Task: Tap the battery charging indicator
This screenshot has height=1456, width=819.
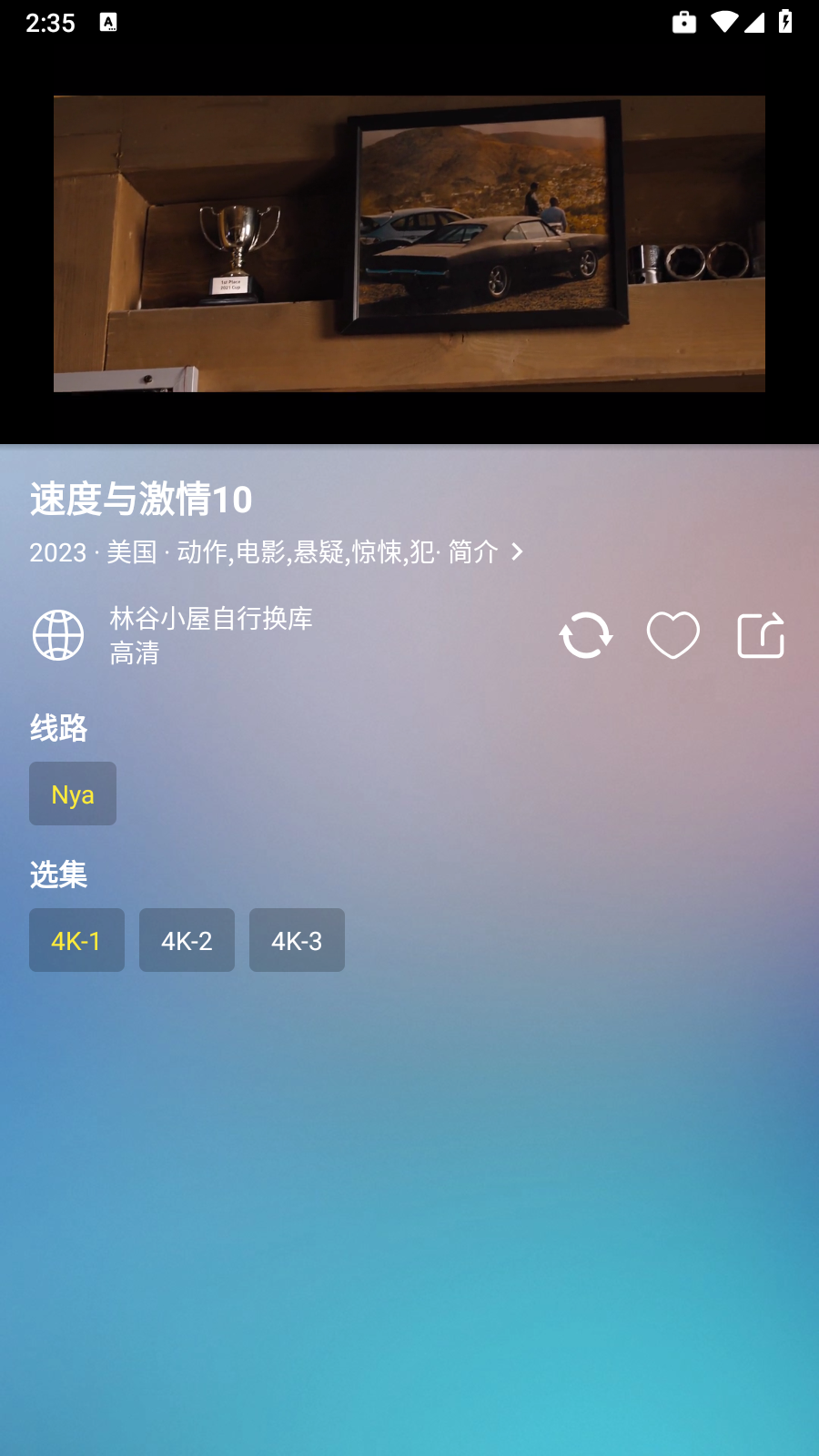Action: point(784,22)
